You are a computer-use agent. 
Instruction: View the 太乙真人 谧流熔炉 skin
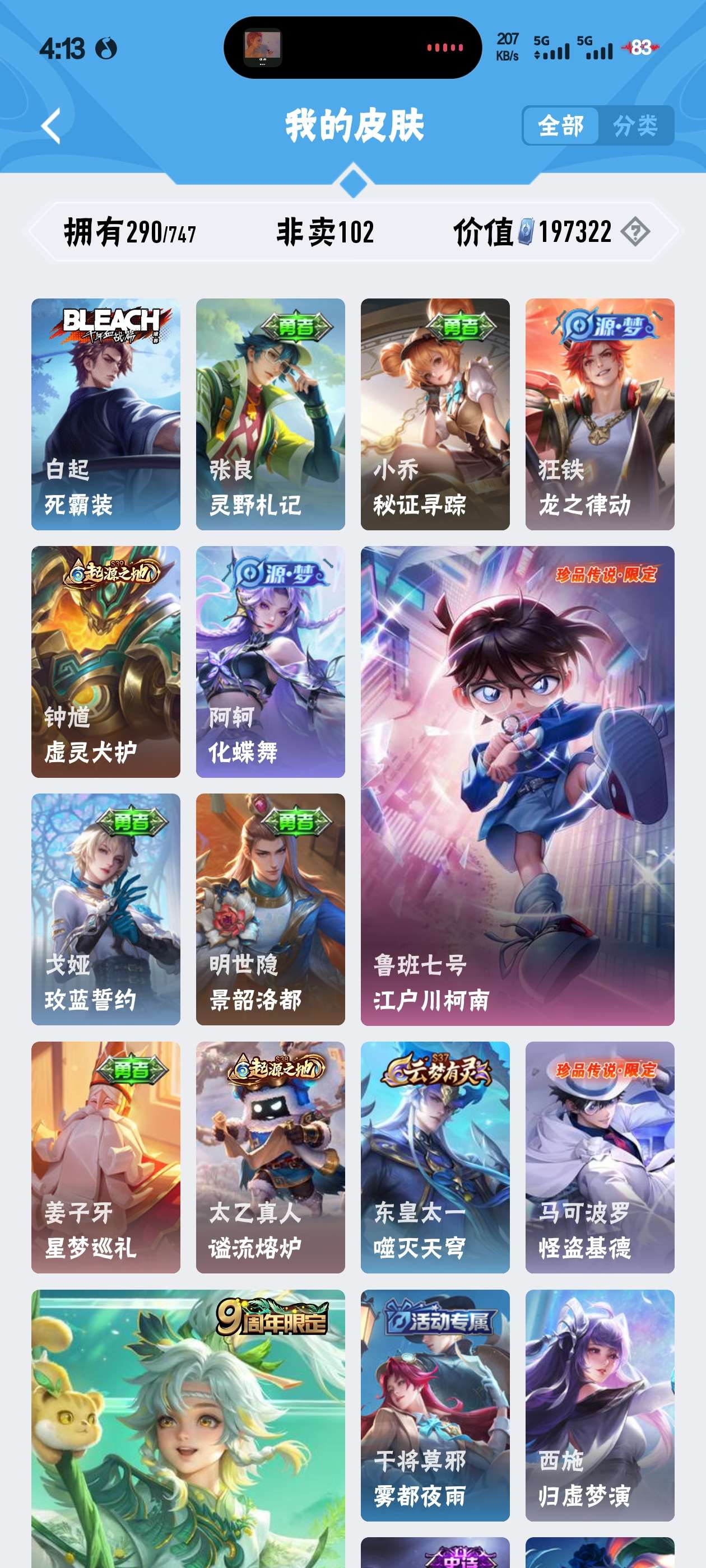click(270, 1157)
